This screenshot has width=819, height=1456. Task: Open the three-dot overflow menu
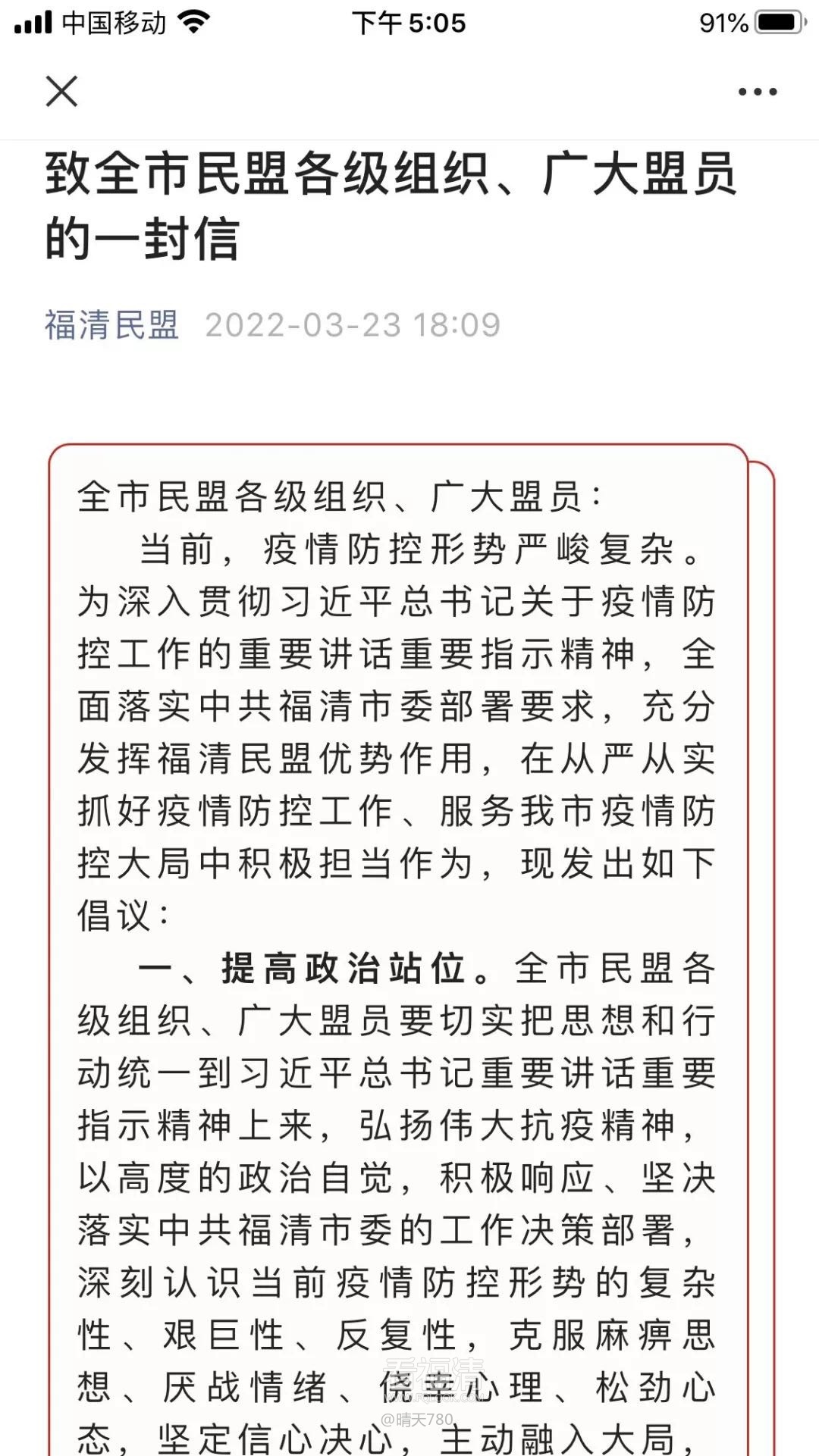pyautogui.click(x=757, y=92)
